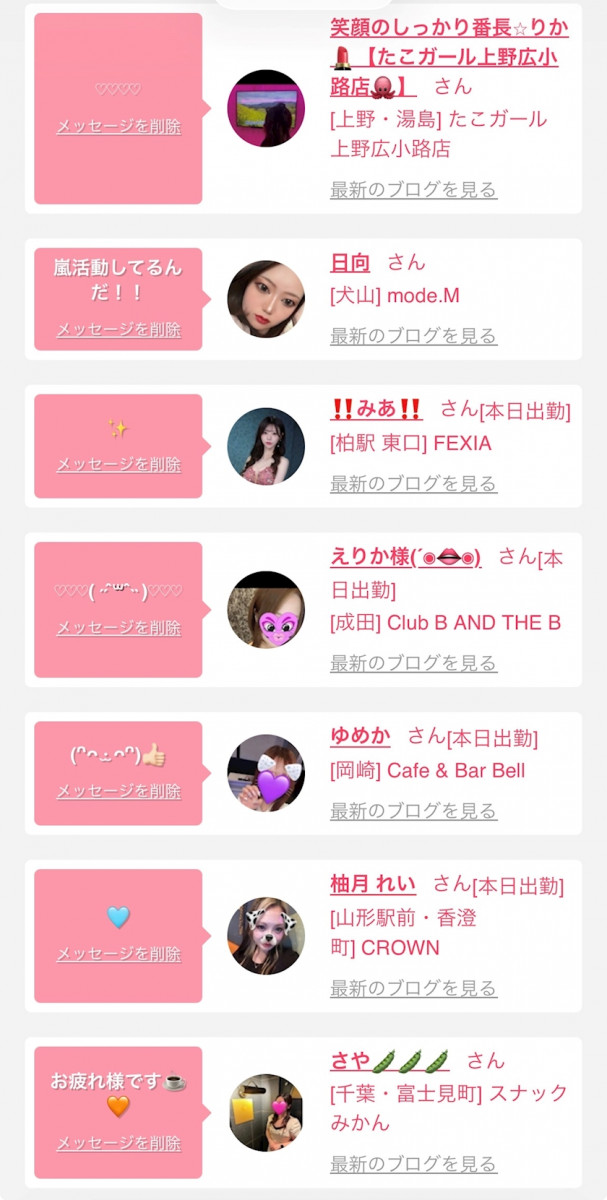607x1200 pixels.
Task: Delete the お疲れ様です message to さや
Action: point(118,1143)
